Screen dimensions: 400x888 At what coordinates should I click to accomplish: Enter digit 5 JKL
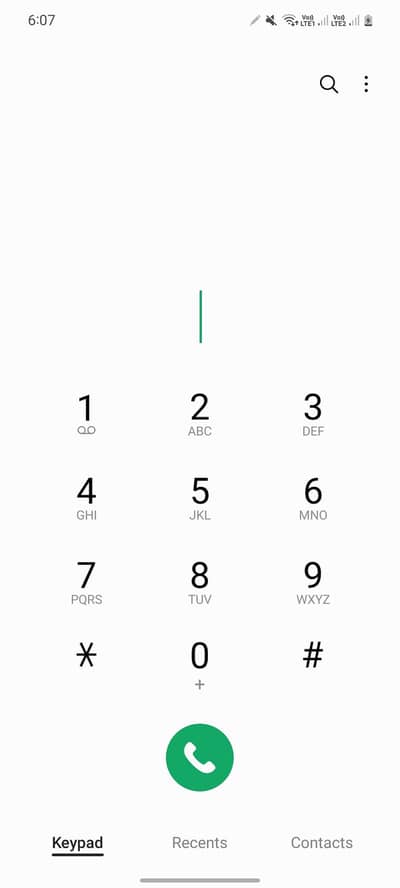[x=199, y=499]
